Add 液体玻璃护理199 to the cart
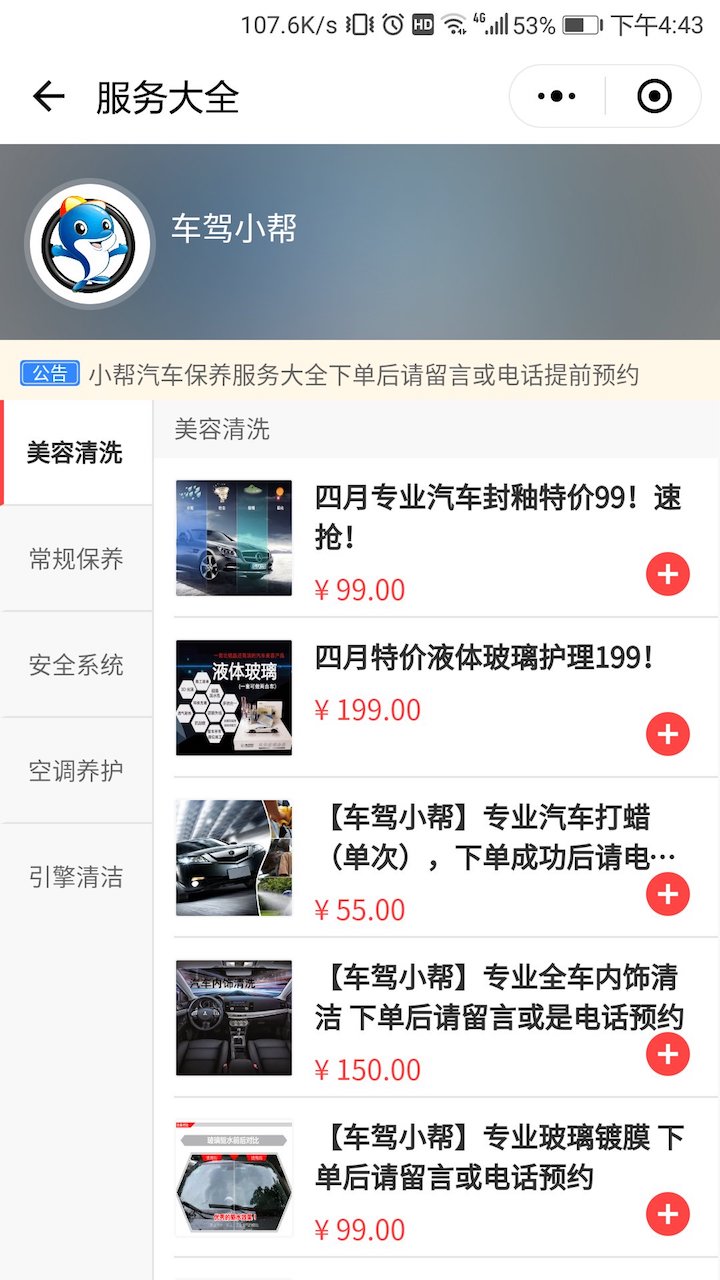 [x=668, y=734]
